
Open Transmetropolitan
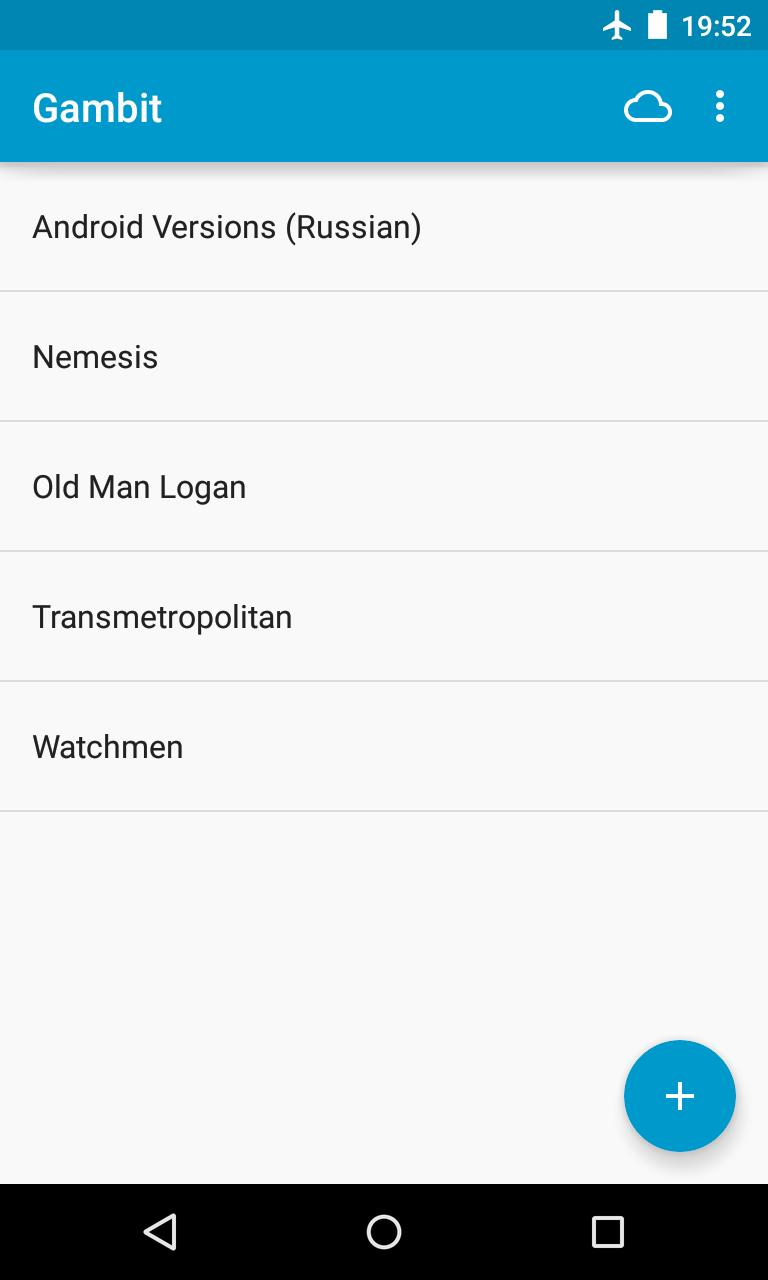click(384, 617)
